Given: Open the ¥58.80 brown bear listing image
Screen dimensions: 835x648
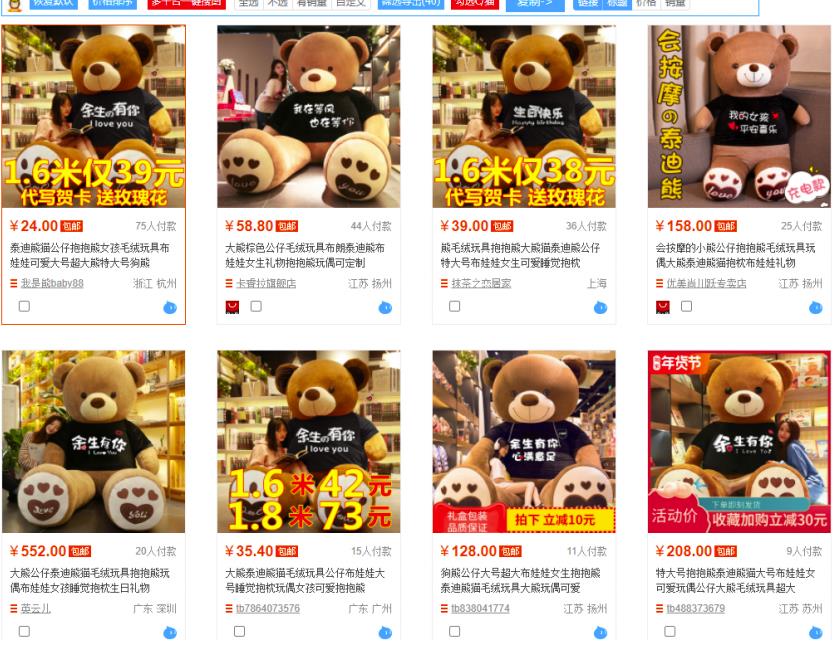Looking at the screenshot, I should tap(308, 116).
